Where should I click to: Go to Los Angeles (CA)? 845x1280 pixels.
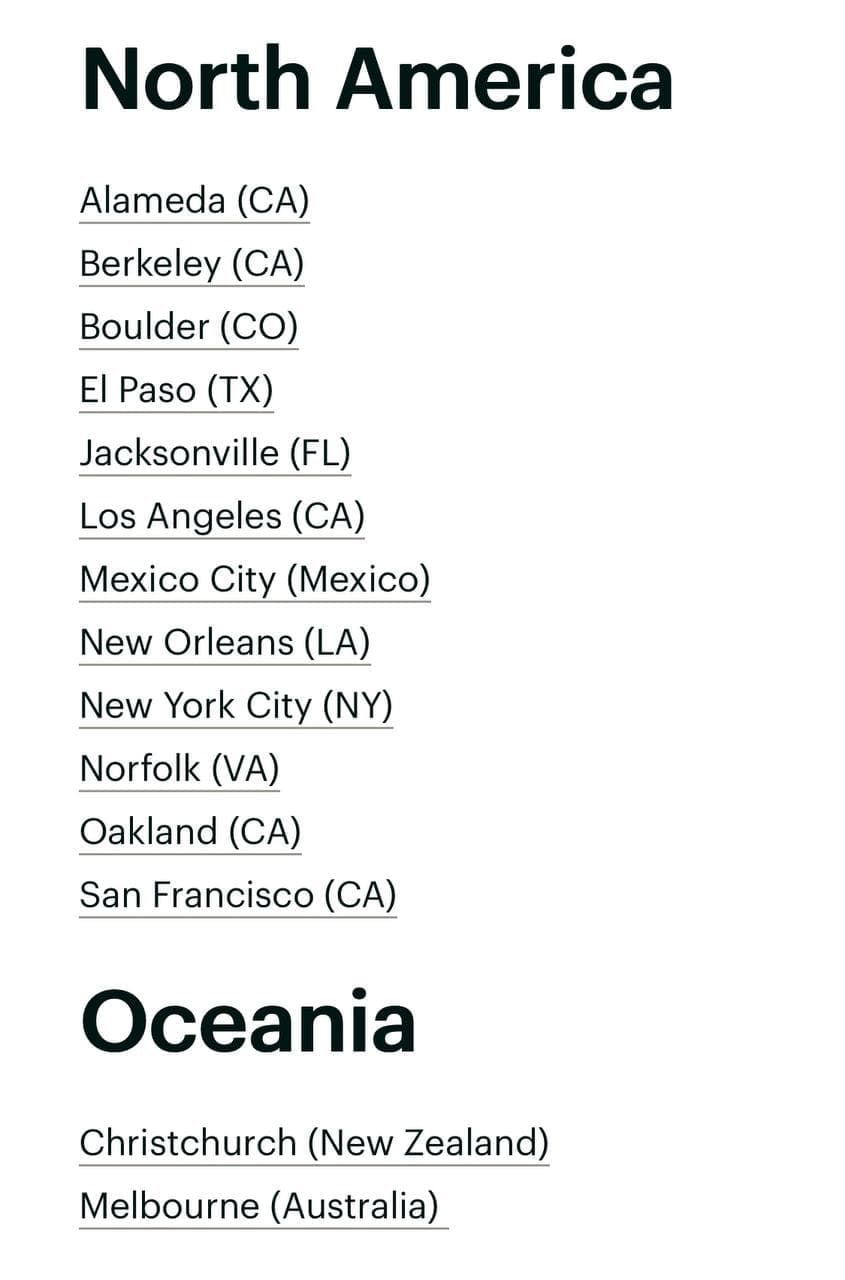click(x=223, y=516)
